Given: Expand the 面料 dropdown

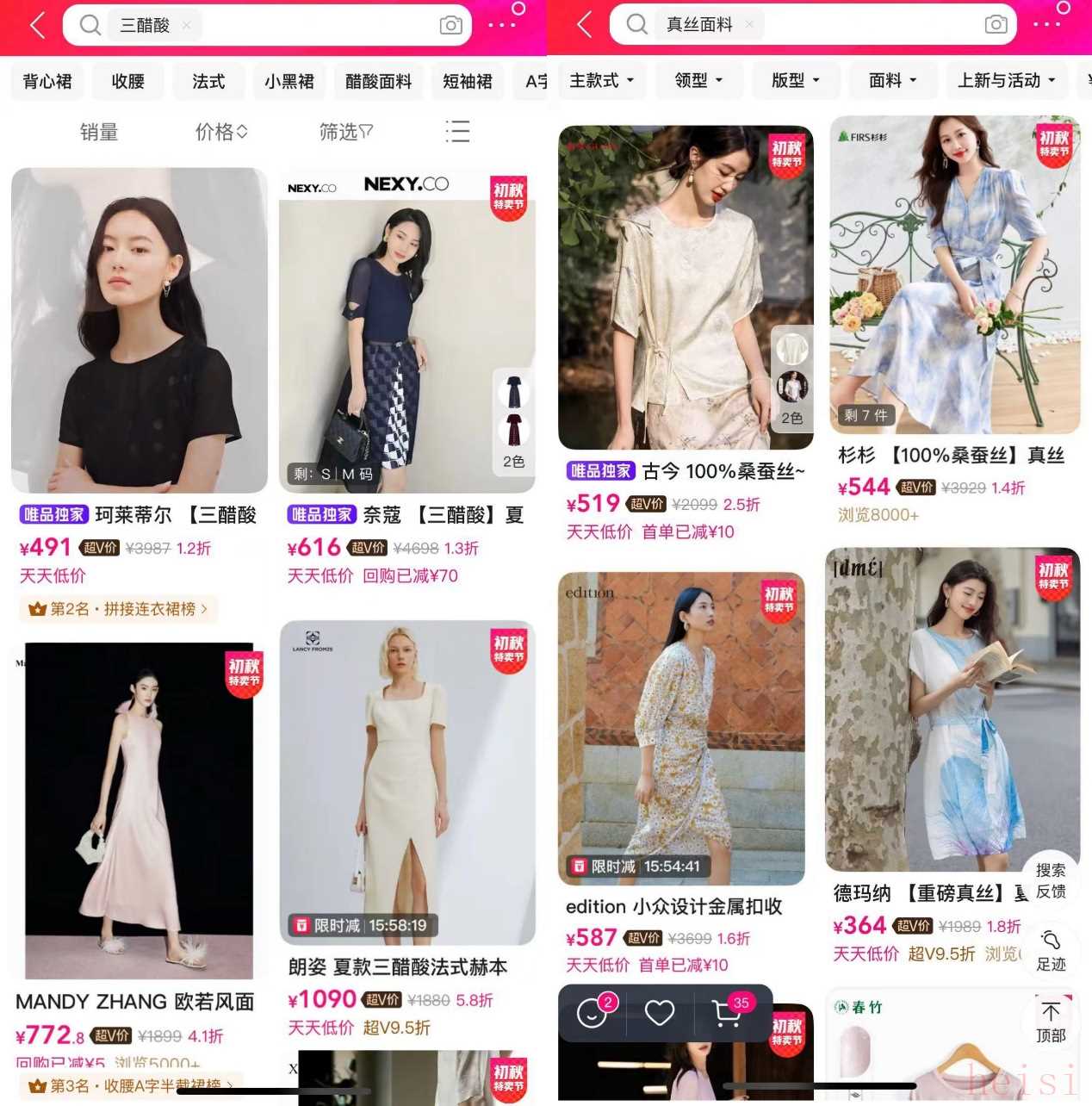Looking at the screenshot, I should coord(891,81).
